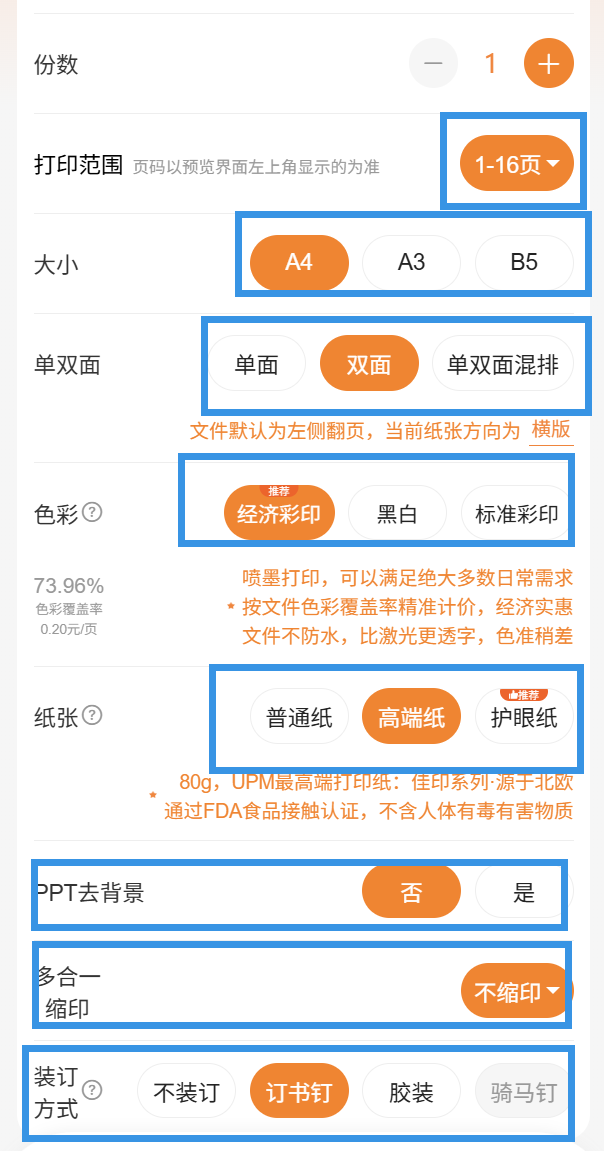This screenshot has height=1151, width=604.
Task: Select 是 for PPT去背景
Action: pyautogui.click(x=523, y=892)
